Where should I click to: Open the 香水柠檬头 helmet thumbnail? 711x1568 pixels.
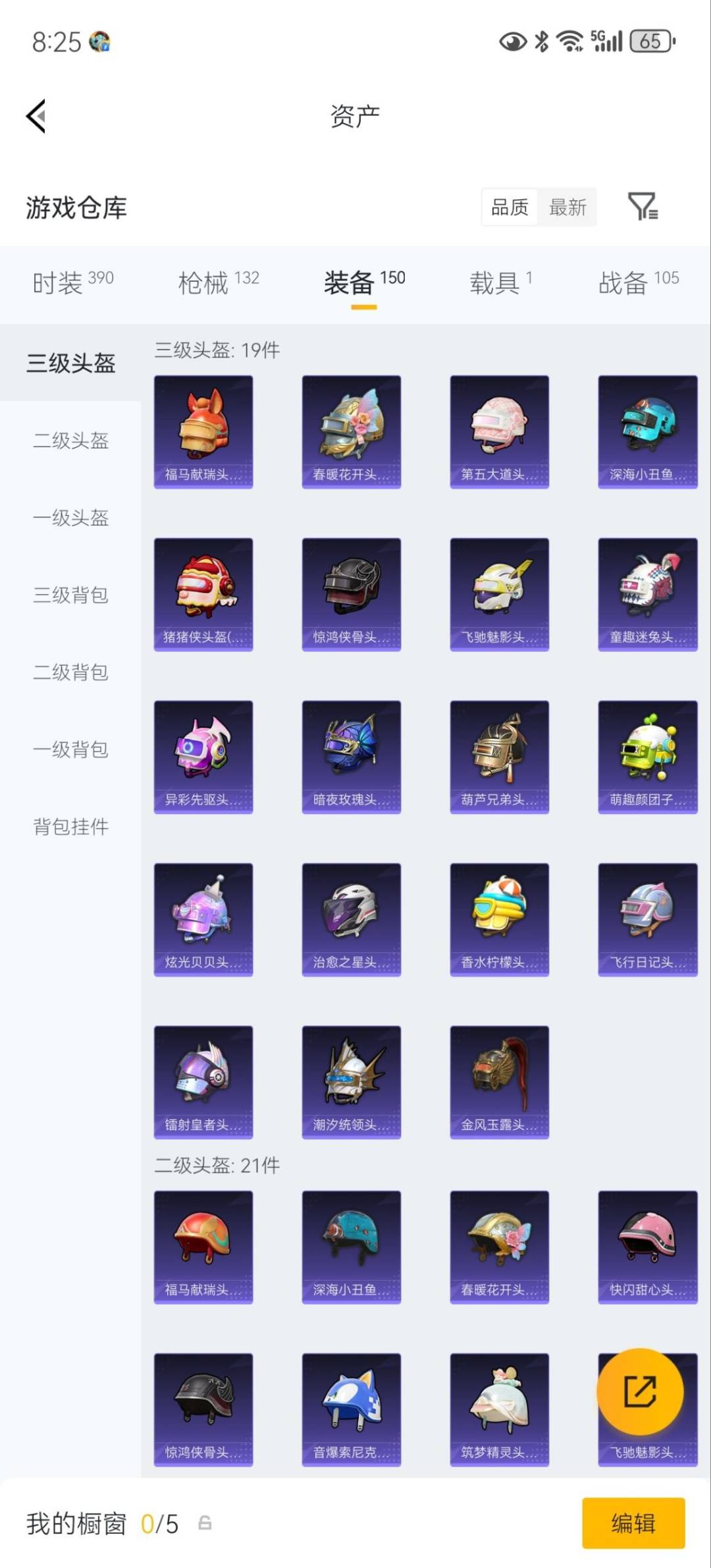click(499, 918)
